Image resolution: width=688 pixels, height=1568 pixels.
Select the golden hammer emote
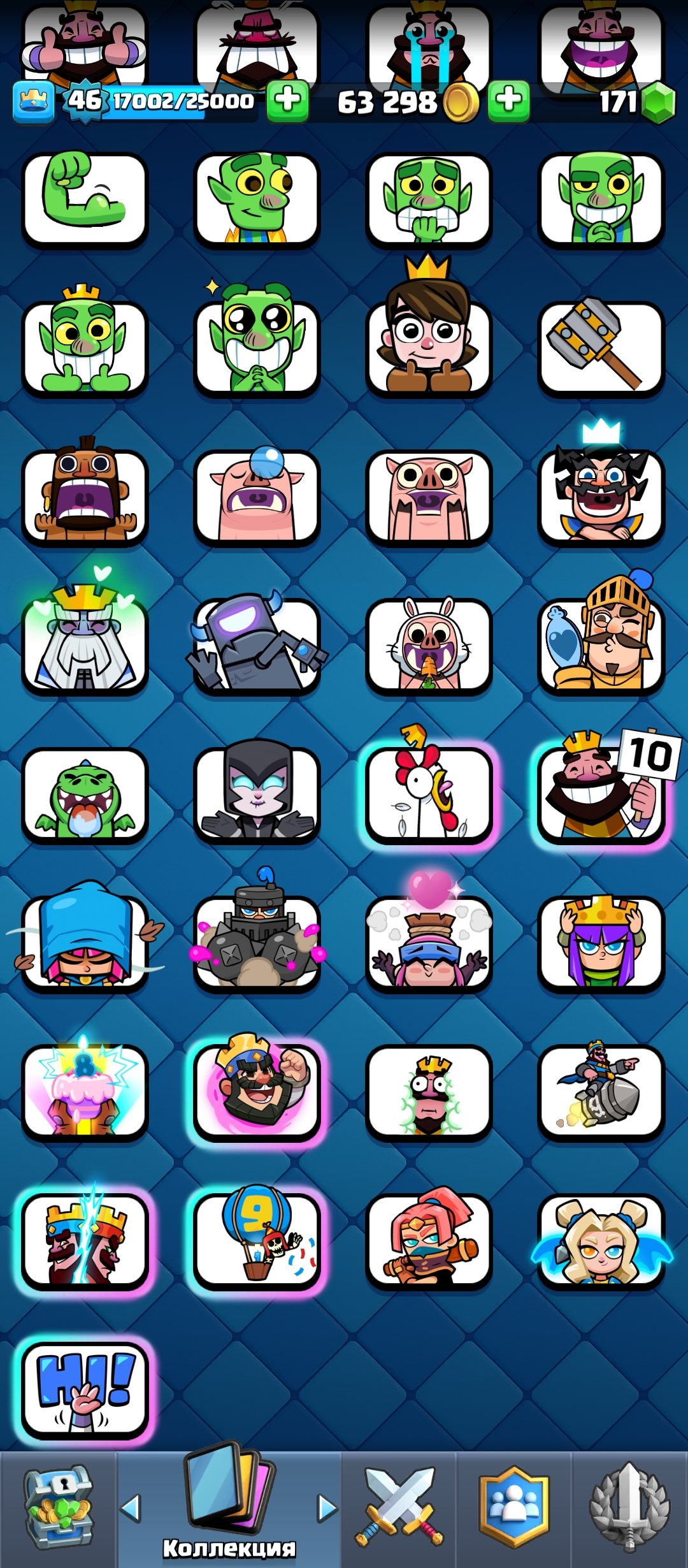[601, 347]
